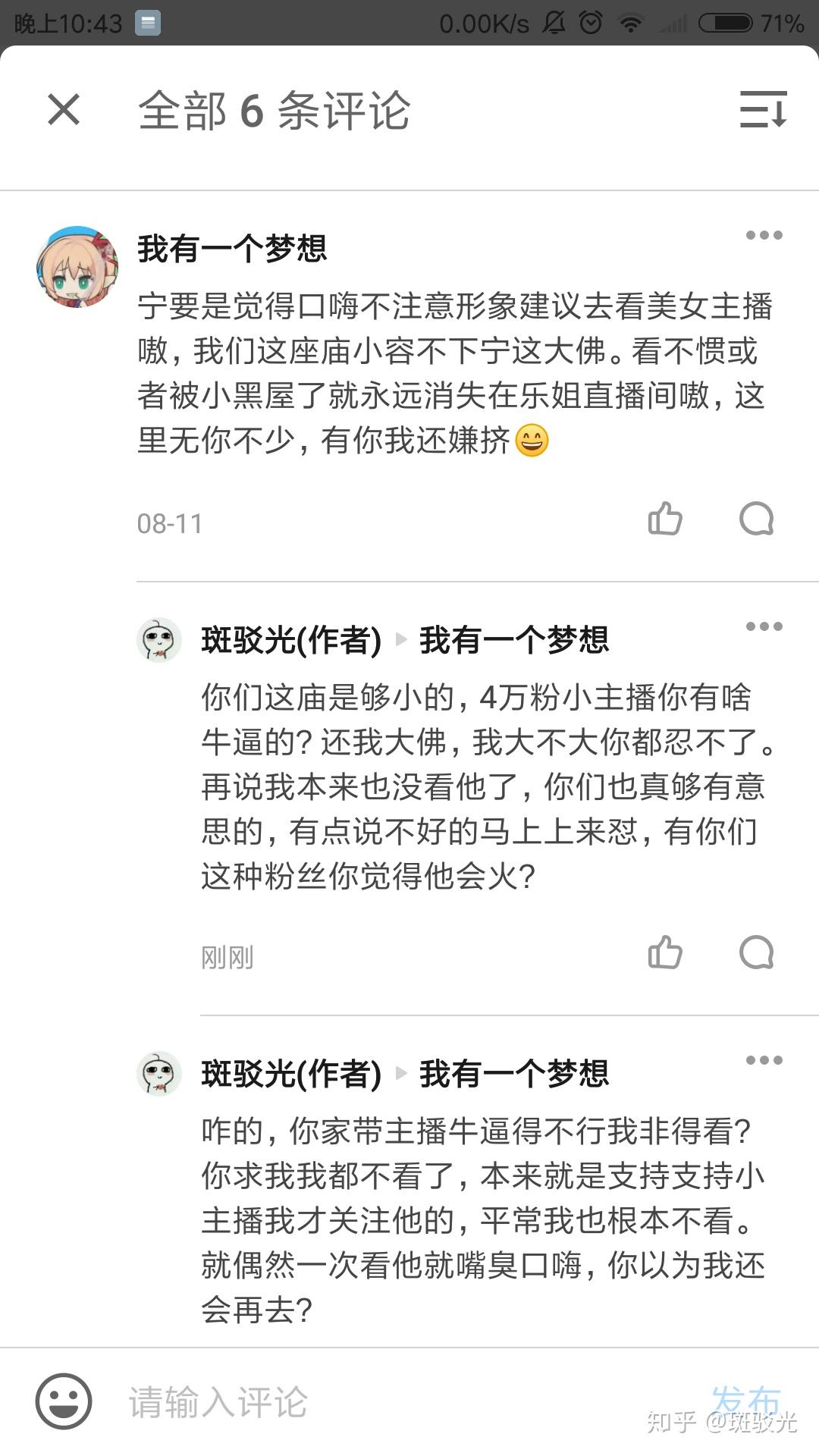Image resolution: width=819 pixels, height=1456 pixels.
Task: Open more options on the 你们这庙是够小的 reply
Action: (764, 626)
